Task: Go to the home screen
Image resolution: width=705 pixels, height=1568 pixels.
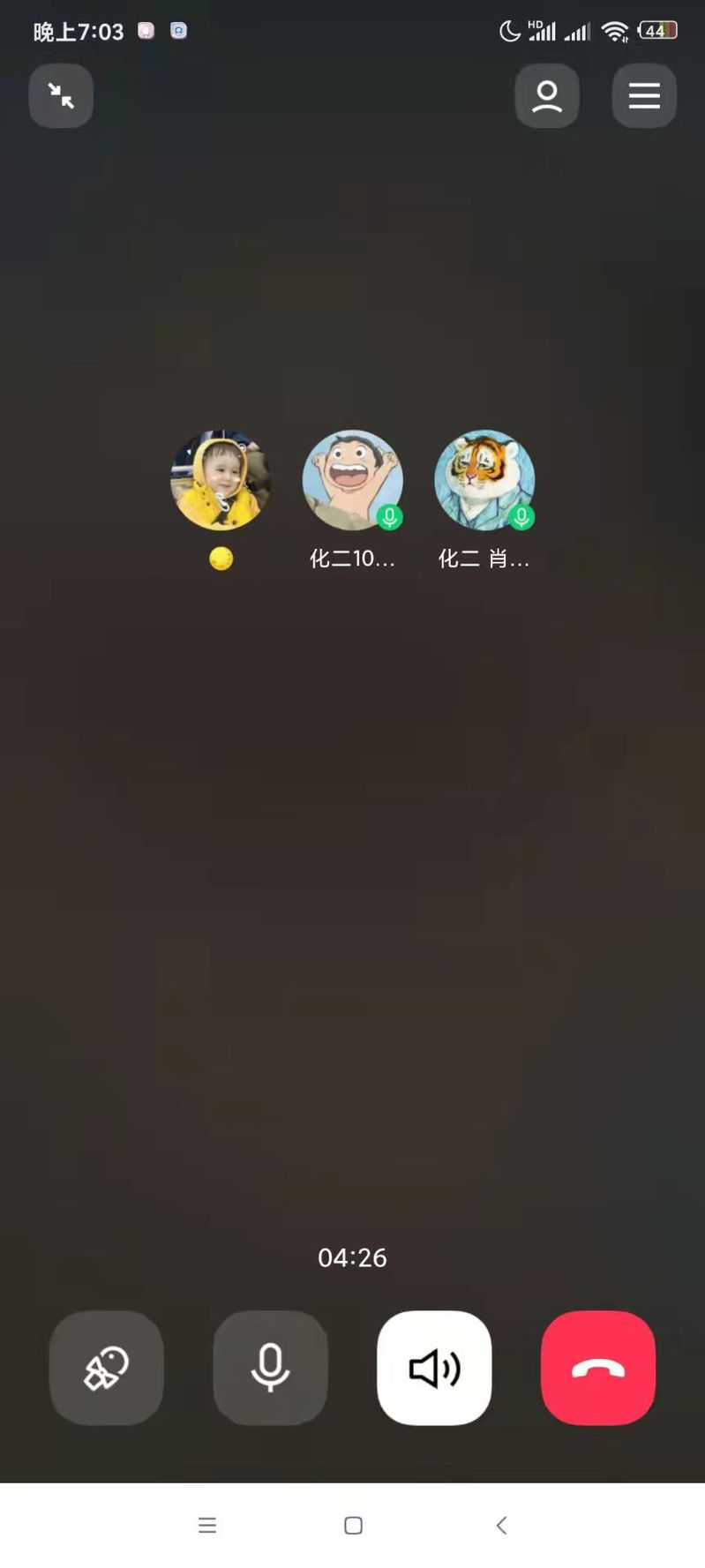Action: point(353,1525)
